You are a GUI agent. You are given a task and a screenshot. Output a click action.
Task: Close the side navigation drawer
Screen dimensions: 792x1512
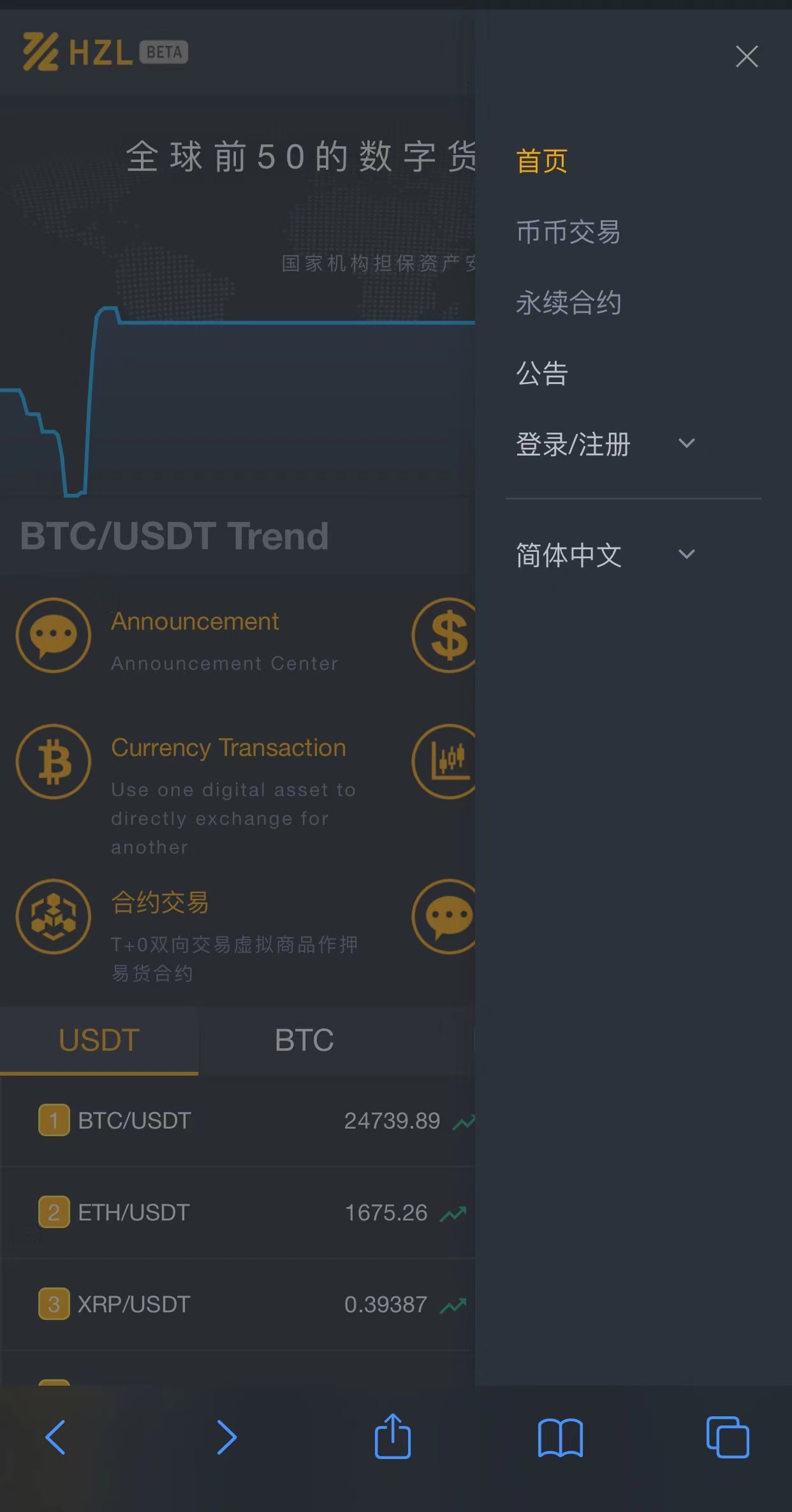click(x=746, y=57)
